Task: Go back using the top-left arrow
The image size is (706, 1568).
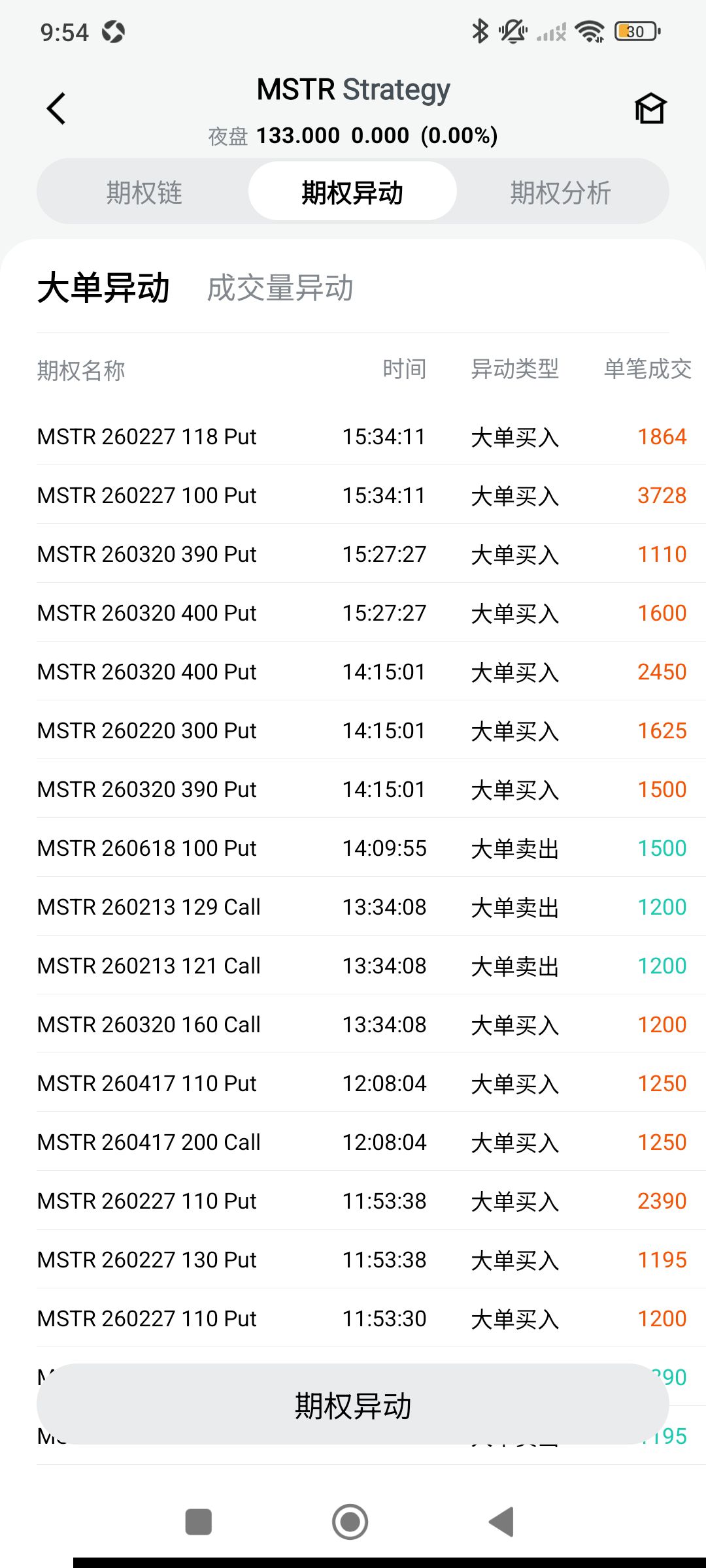Action: pyautogui.click(x=56, y=108)
